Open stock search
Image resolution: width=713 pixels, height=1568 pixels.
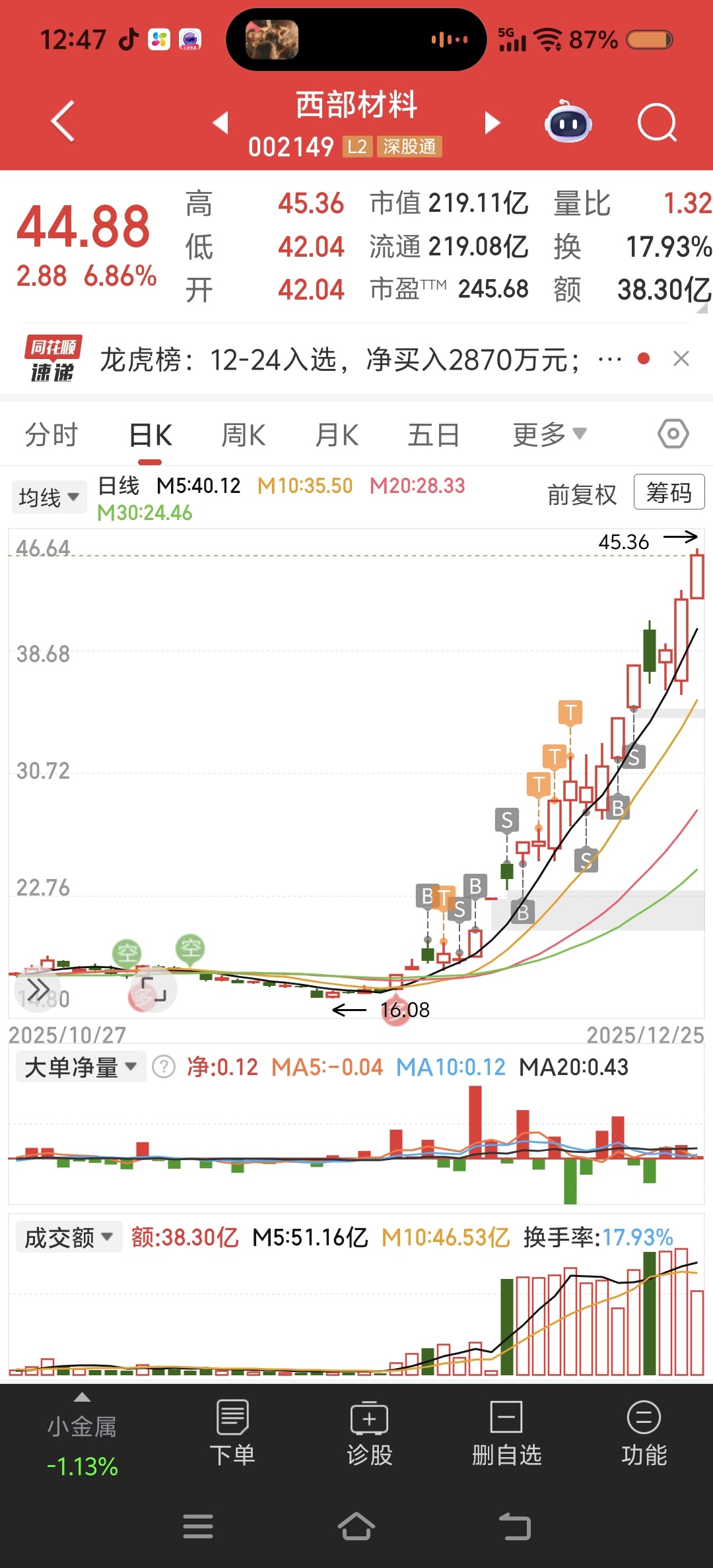click(657, 122)
